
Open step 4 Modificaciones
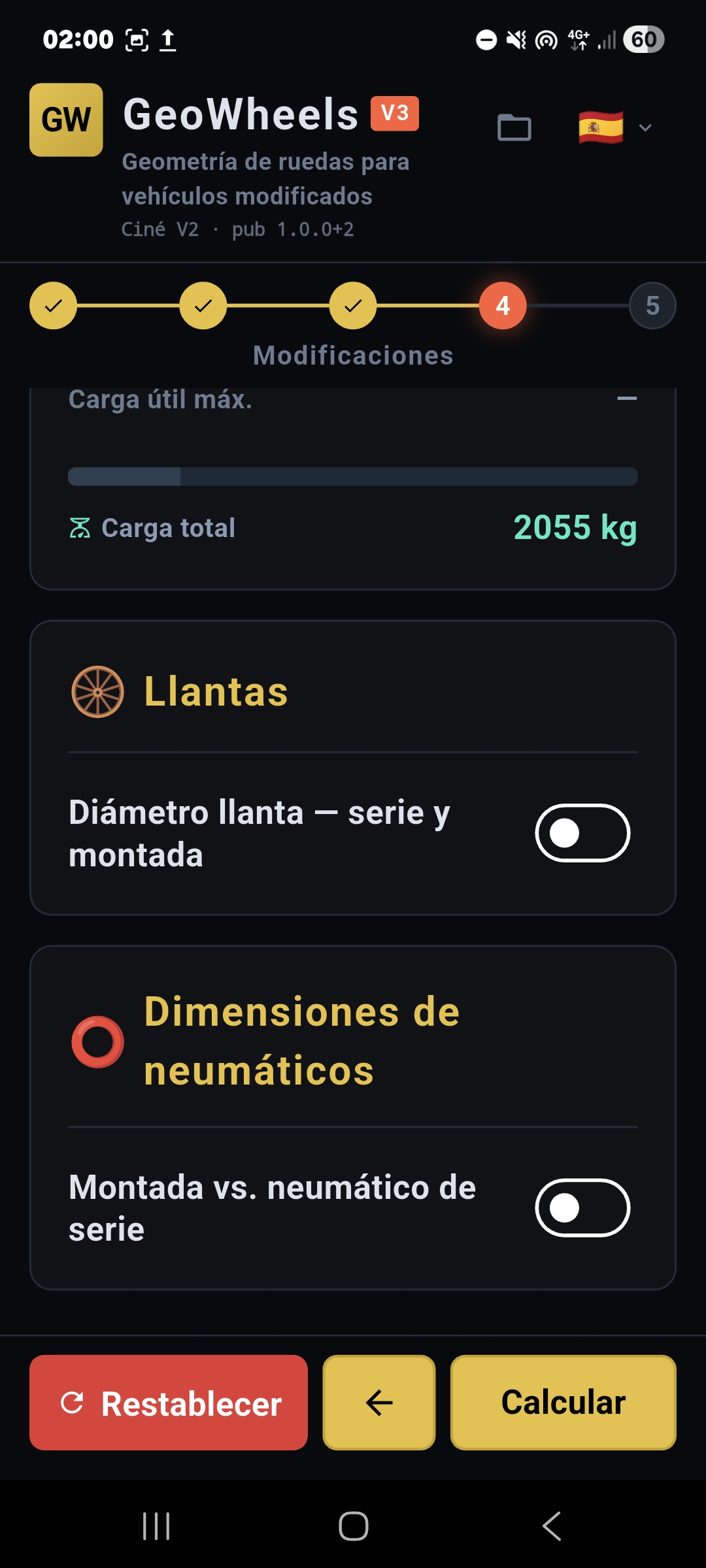[501, 305]
